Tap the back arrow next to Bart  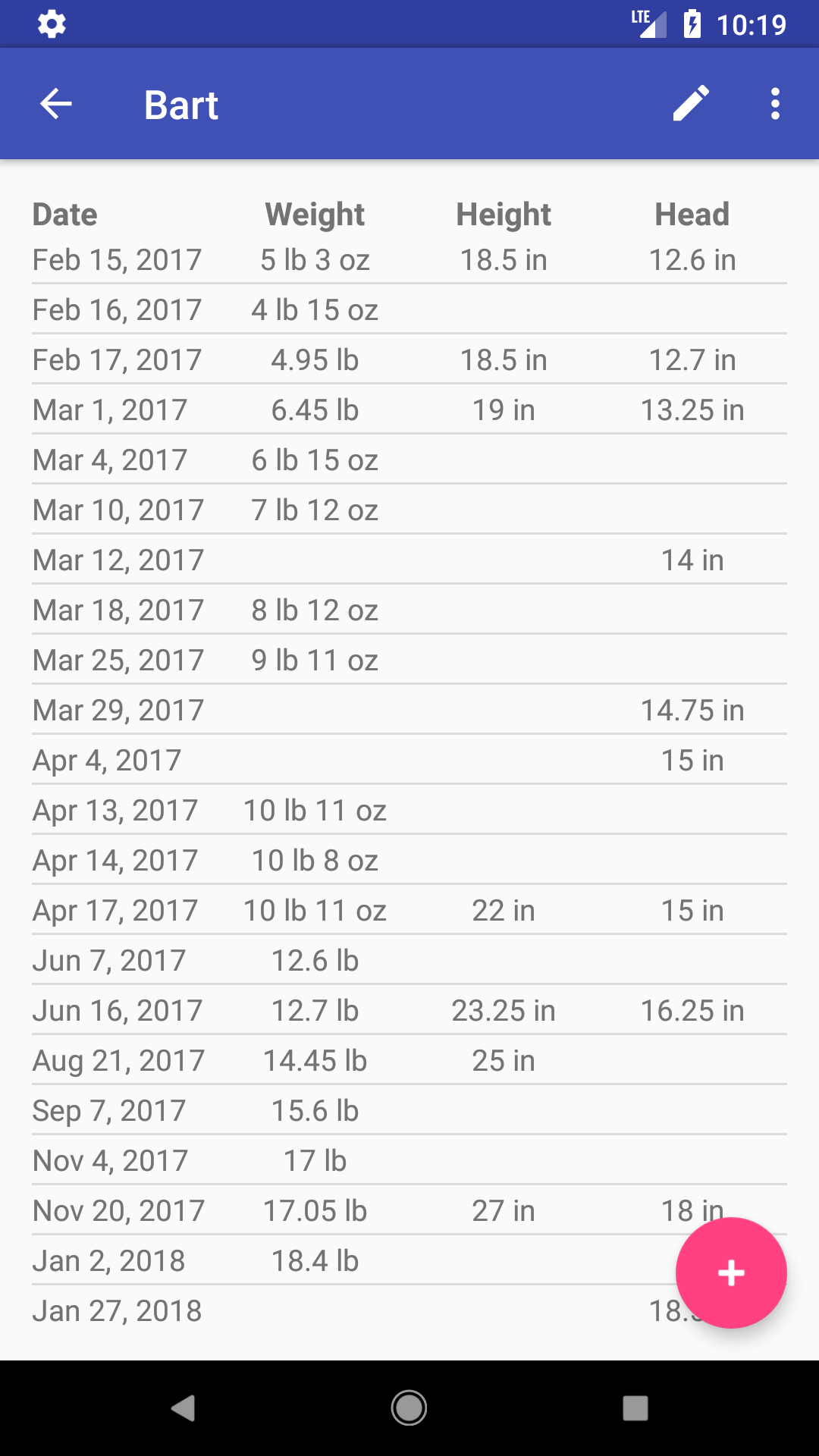click(55, 104)
